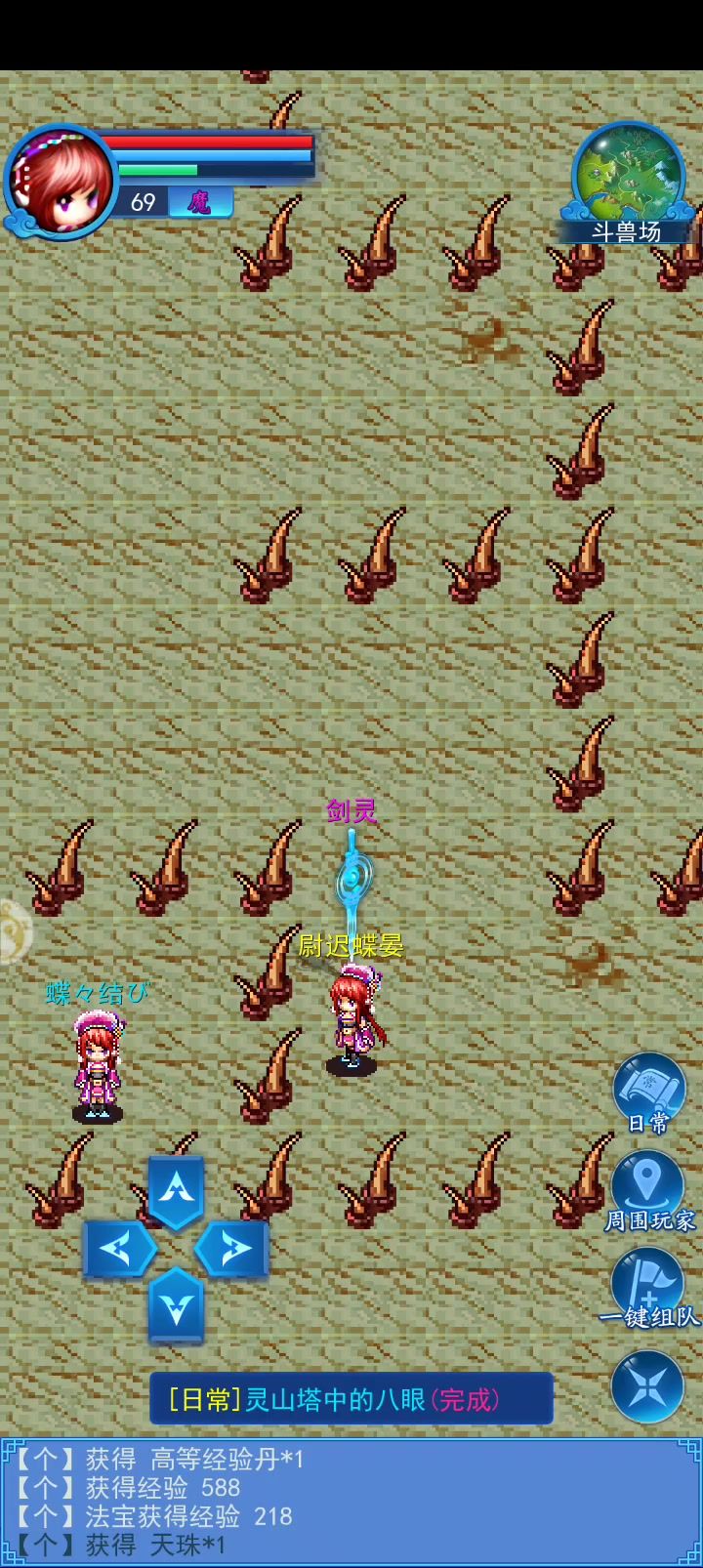Open the player avatar profile
Viewport: 703px width, 1568px height.
61,183
